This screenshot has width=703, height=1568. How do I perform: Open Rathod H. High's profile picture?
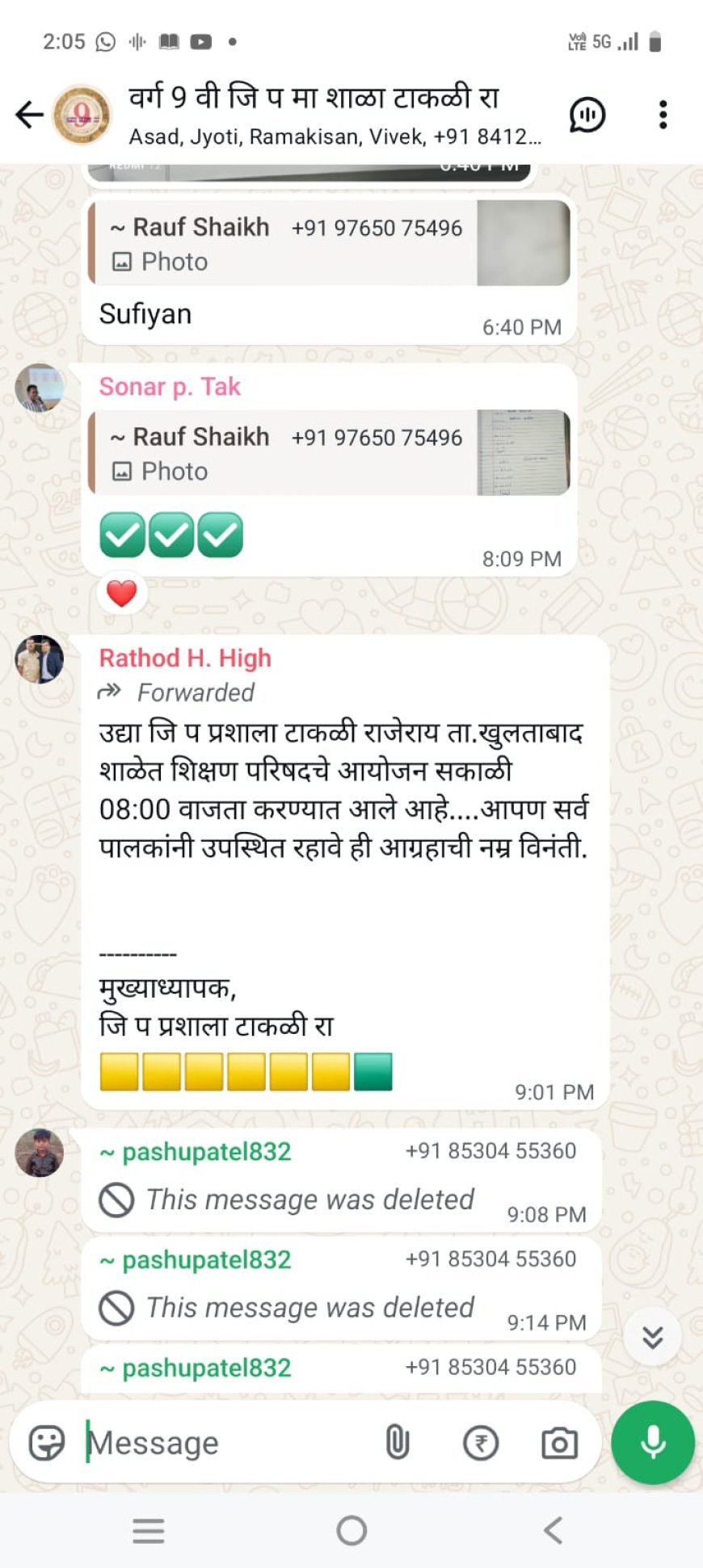[39, 659]
